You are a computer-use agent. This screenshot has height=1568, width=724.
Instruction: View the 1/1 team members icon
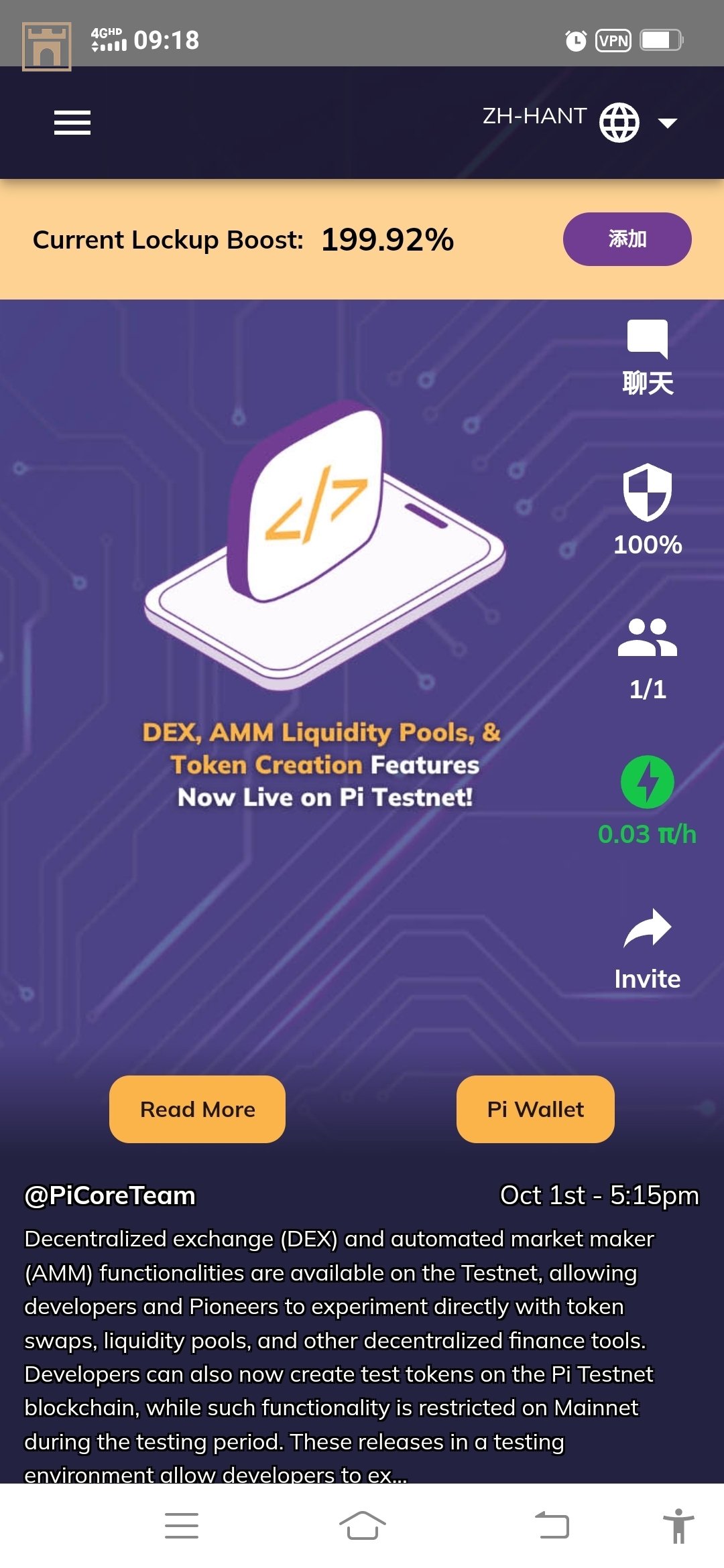point(647,657)
